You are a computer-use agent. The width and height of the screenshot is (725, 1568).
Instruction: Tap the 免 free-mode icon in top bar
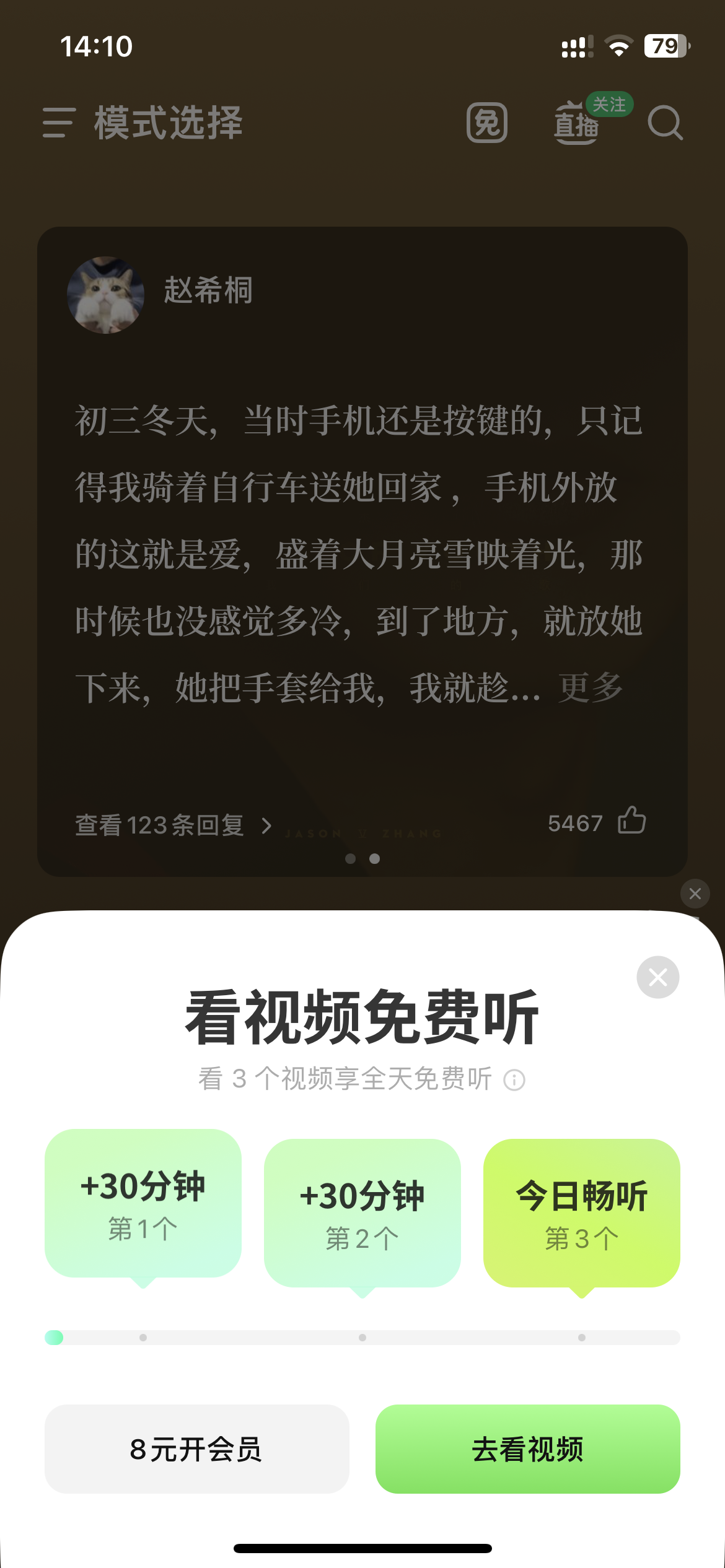click(487, 123)
